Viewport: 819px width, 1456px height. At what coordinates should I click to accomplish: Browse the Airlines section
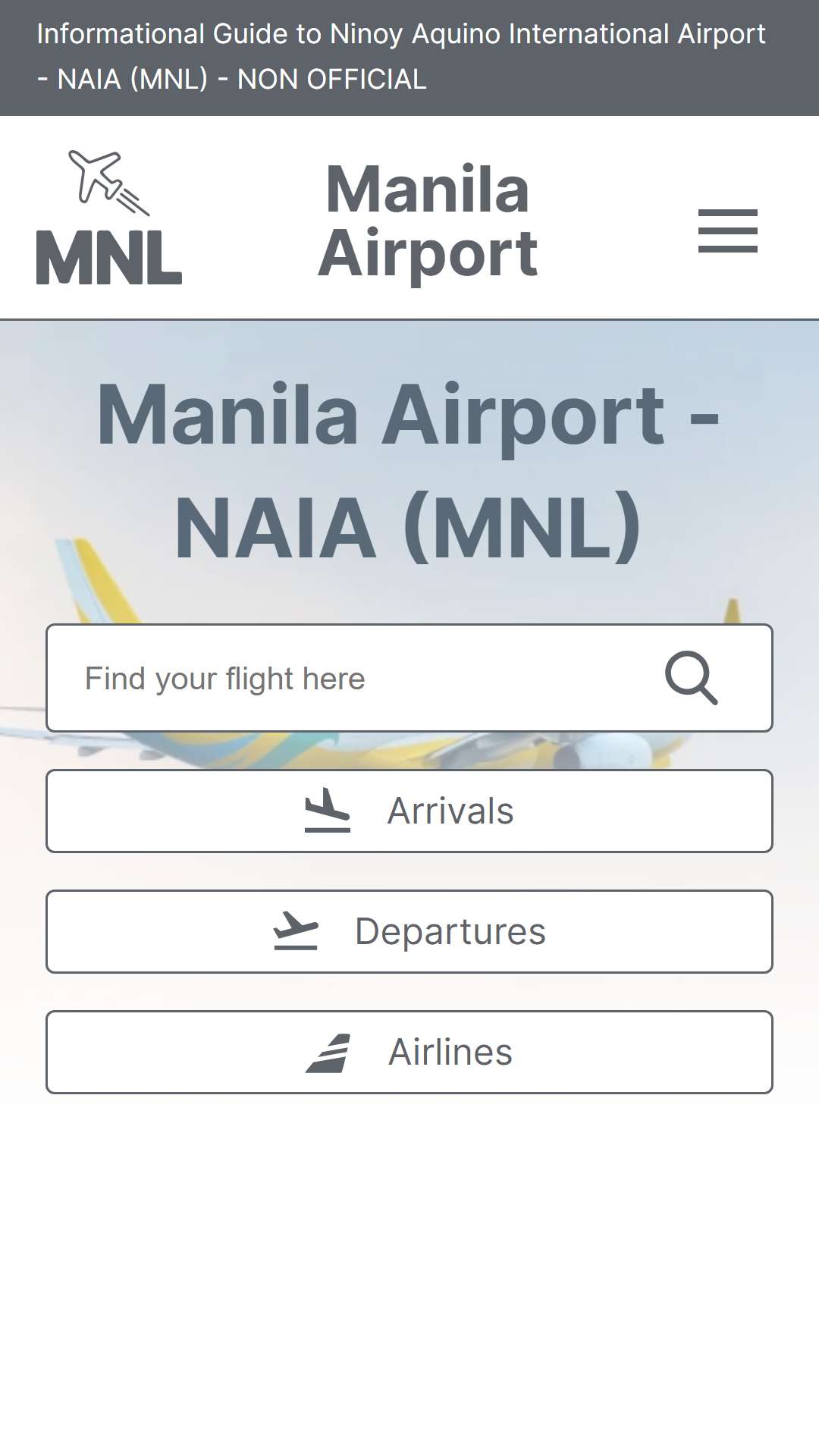[409, 1052]
